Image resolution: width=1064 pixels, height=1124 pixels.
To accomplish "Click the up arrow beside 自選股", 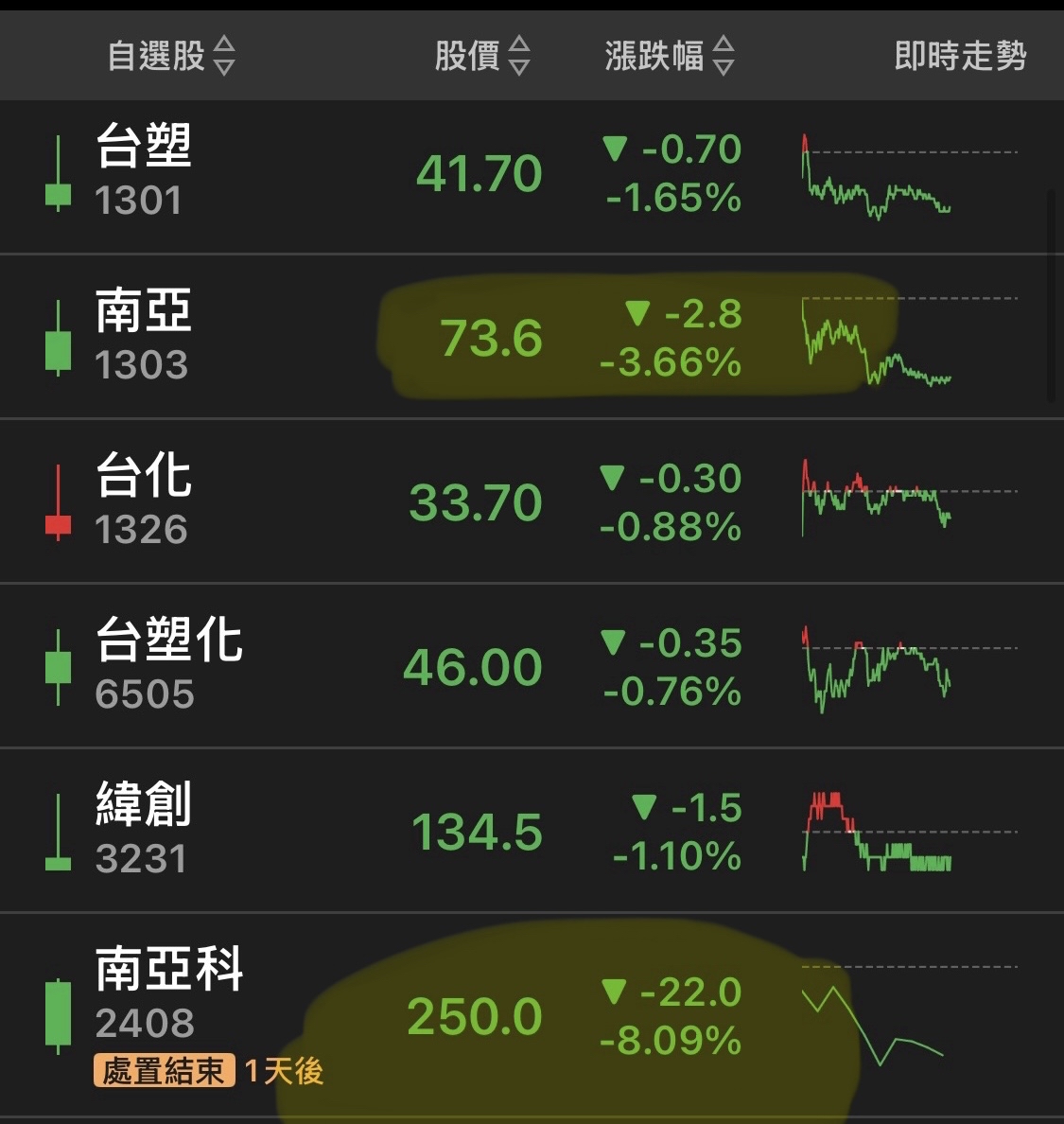I will tap(224, 45).
